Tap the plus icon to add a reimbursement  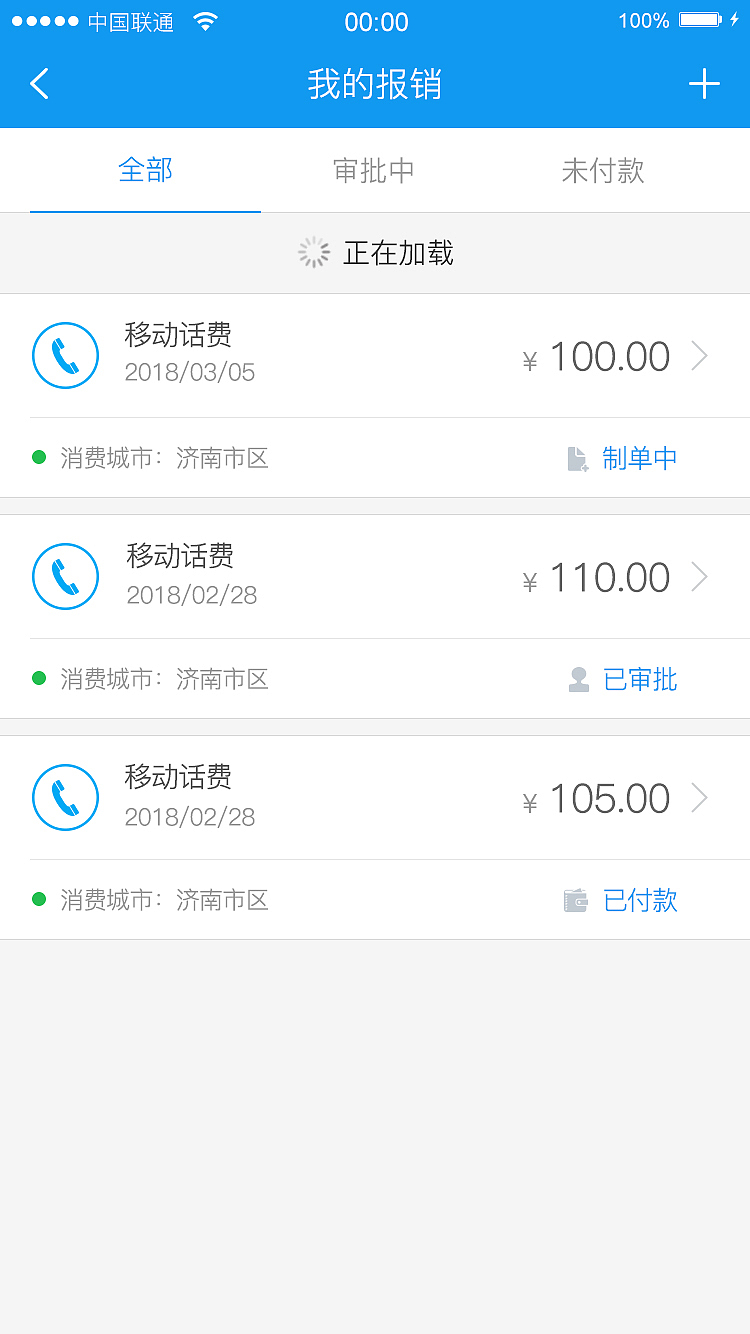(x=704, y=84)
